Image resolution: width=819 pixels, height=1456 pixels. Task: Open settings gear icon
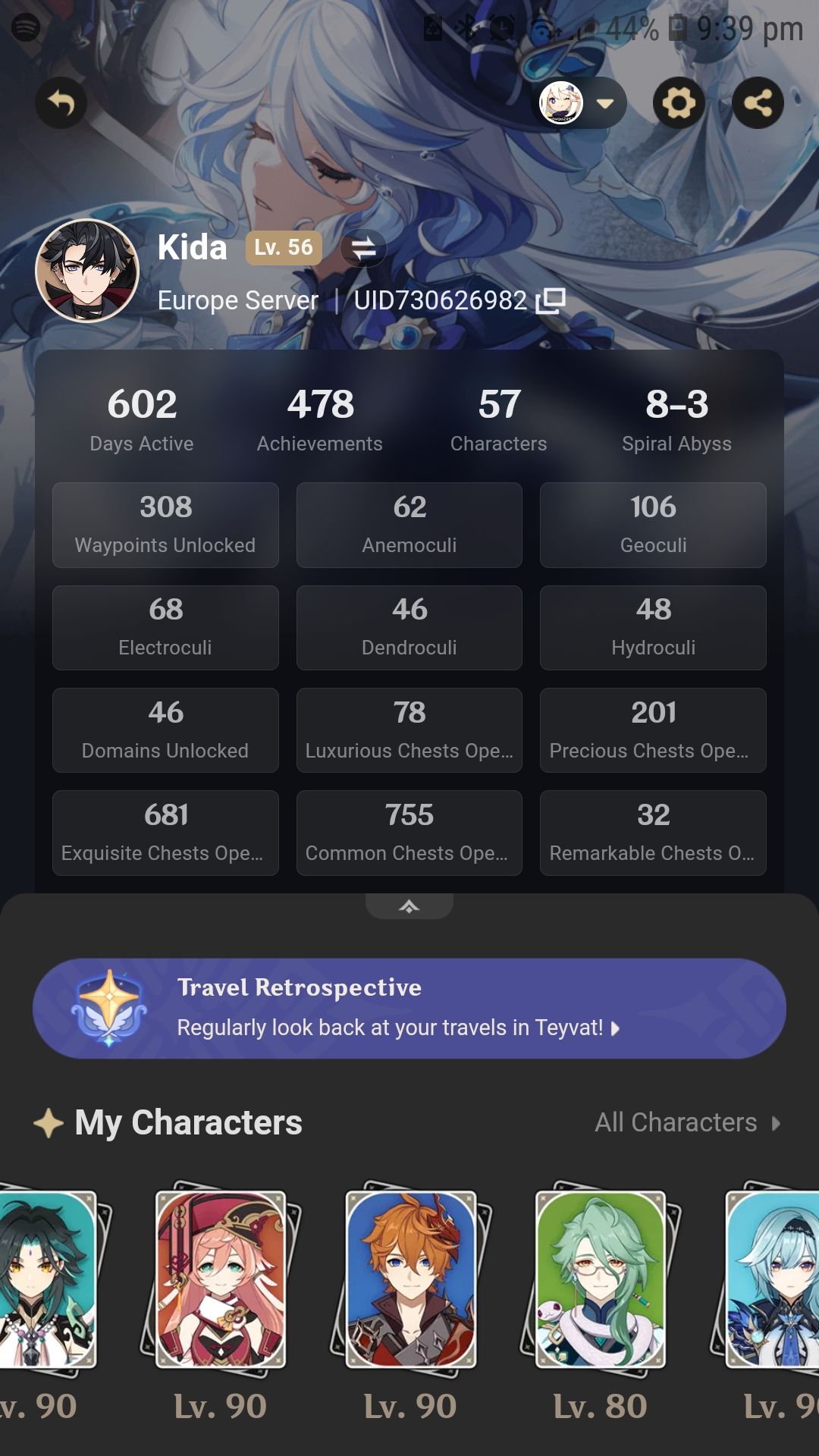[x=679, y=102]
